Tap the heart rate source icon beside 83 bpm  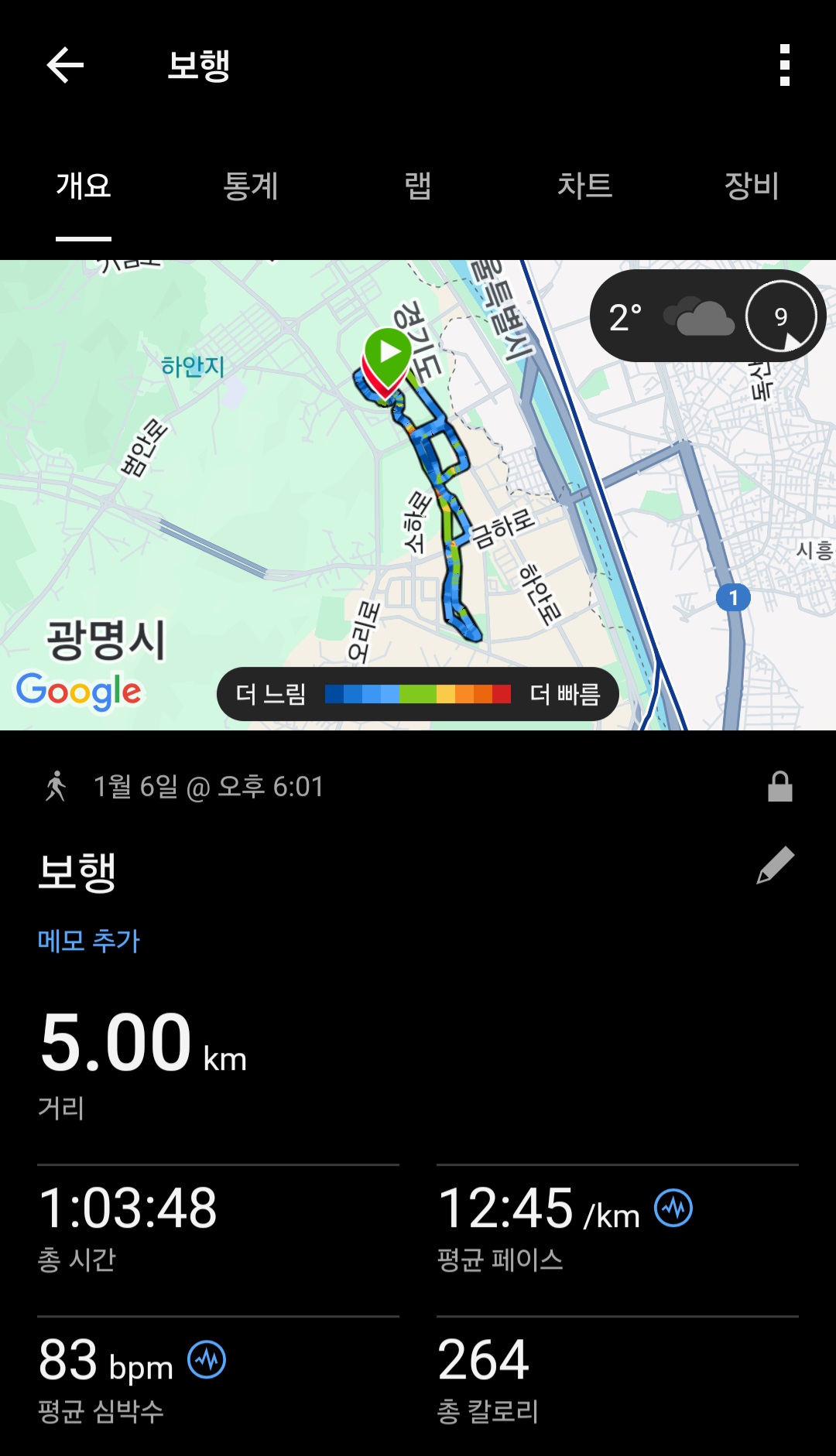tap(206, 1361)
